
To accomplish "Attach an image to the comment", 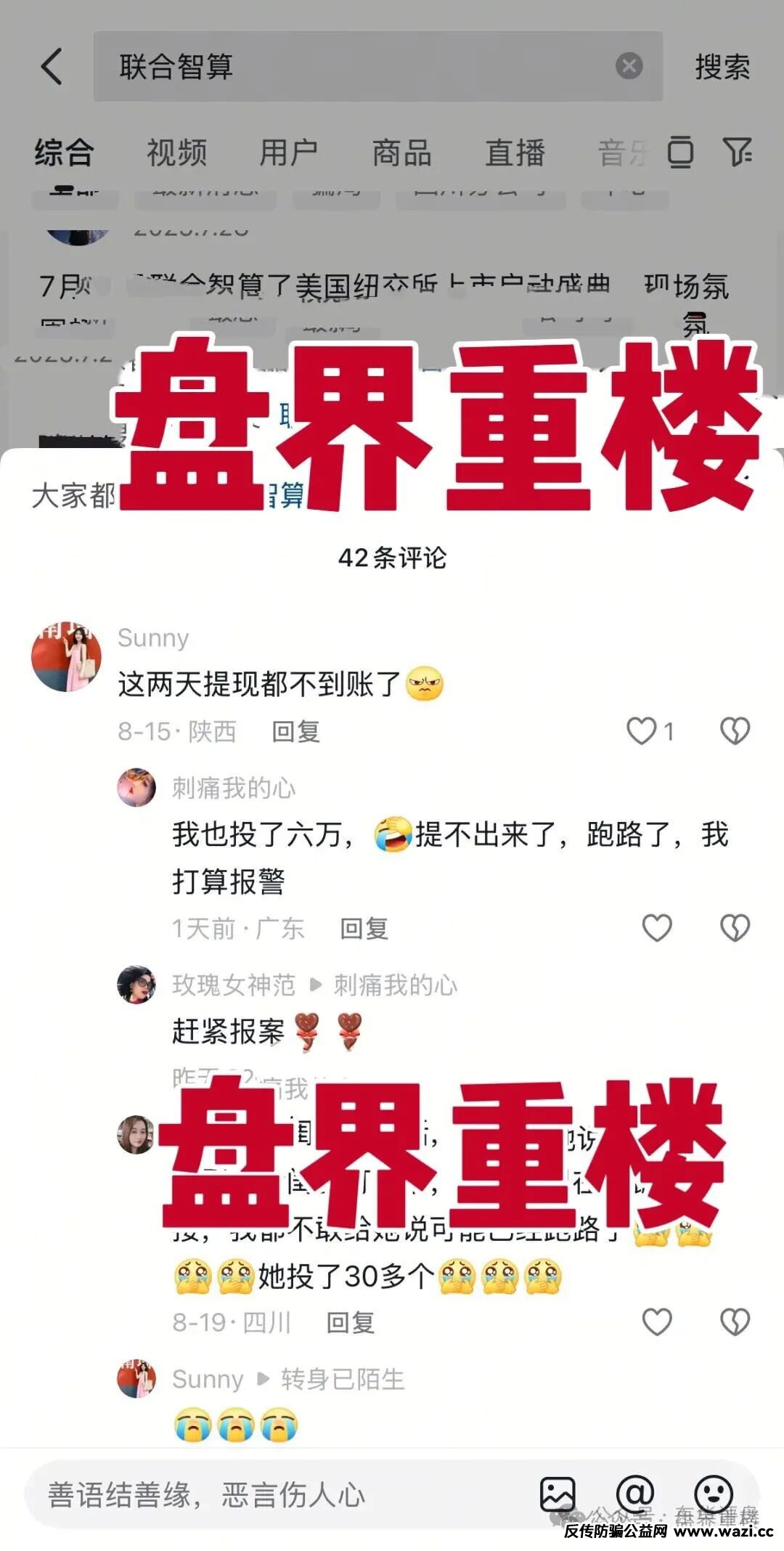I will click(x=558, y=1494).
